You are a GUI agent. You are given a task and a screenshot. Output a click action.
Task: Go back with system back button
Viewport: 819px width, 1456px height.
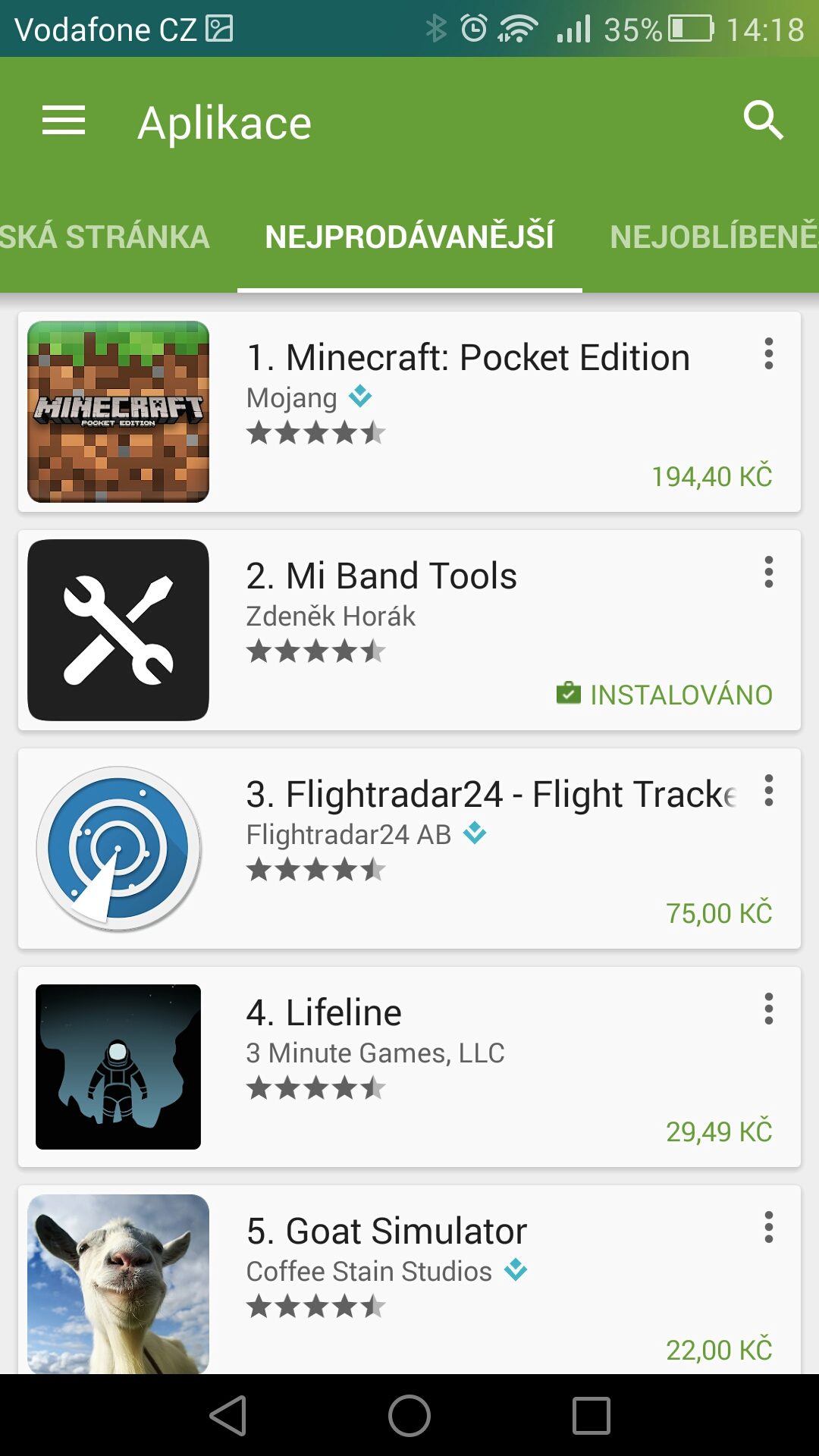[x=228, y=1416]
